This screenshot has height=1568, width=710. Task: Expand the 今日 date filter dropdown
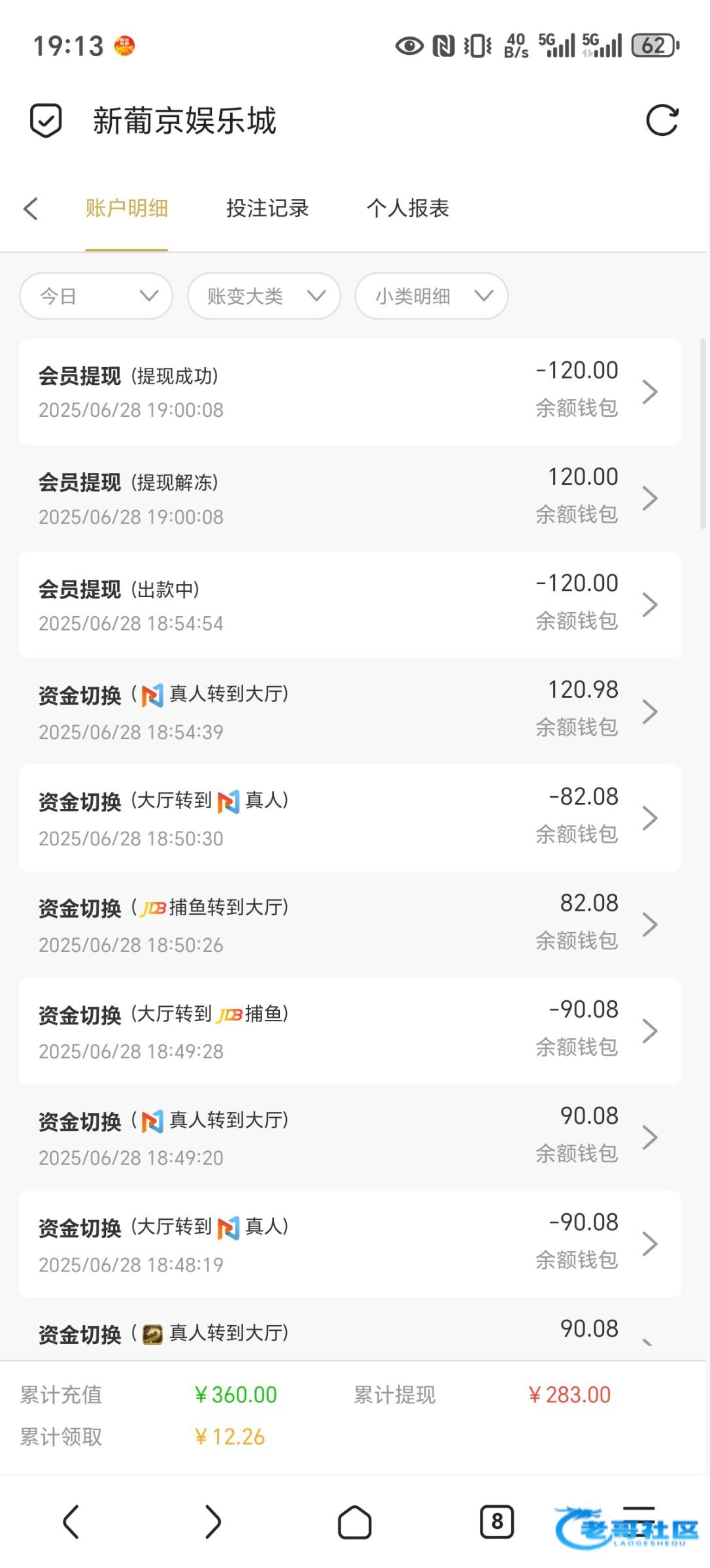pyautogui.click(x=96, y=297)
